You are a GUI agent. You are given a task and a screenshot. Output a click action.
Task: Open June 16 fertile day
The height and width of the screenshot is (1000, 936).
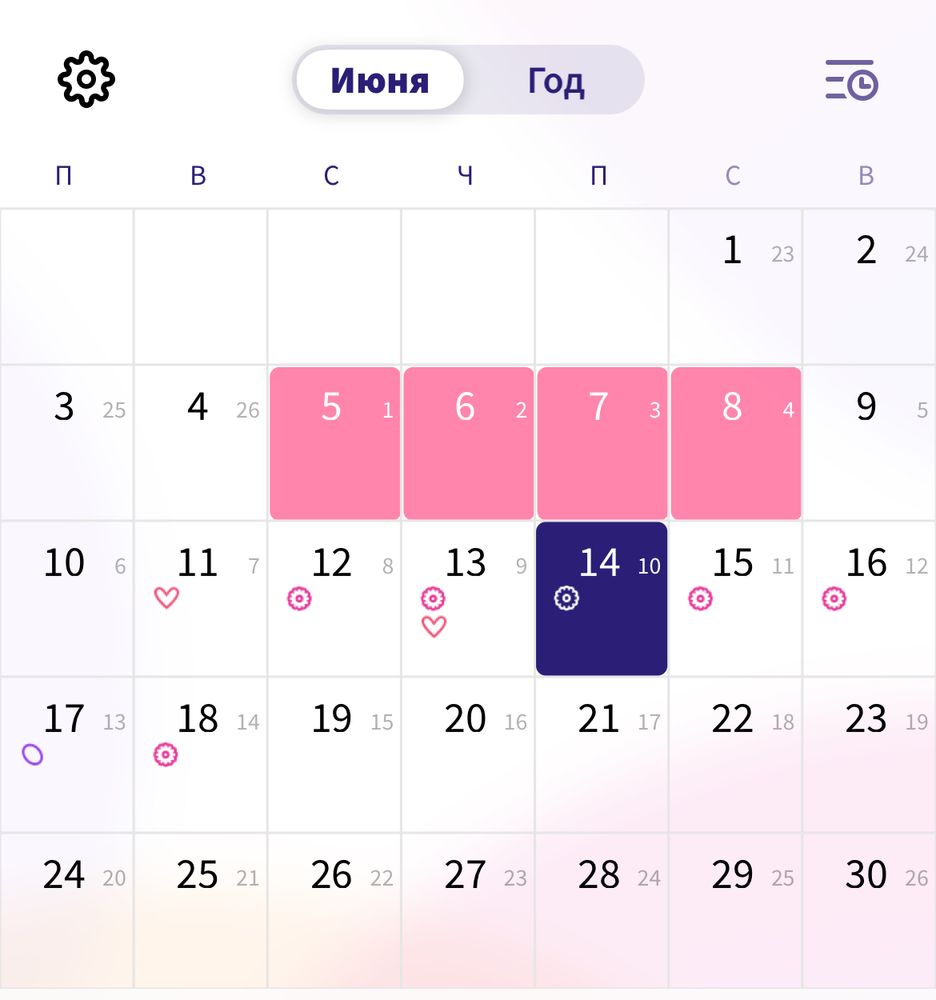(868, 598)
